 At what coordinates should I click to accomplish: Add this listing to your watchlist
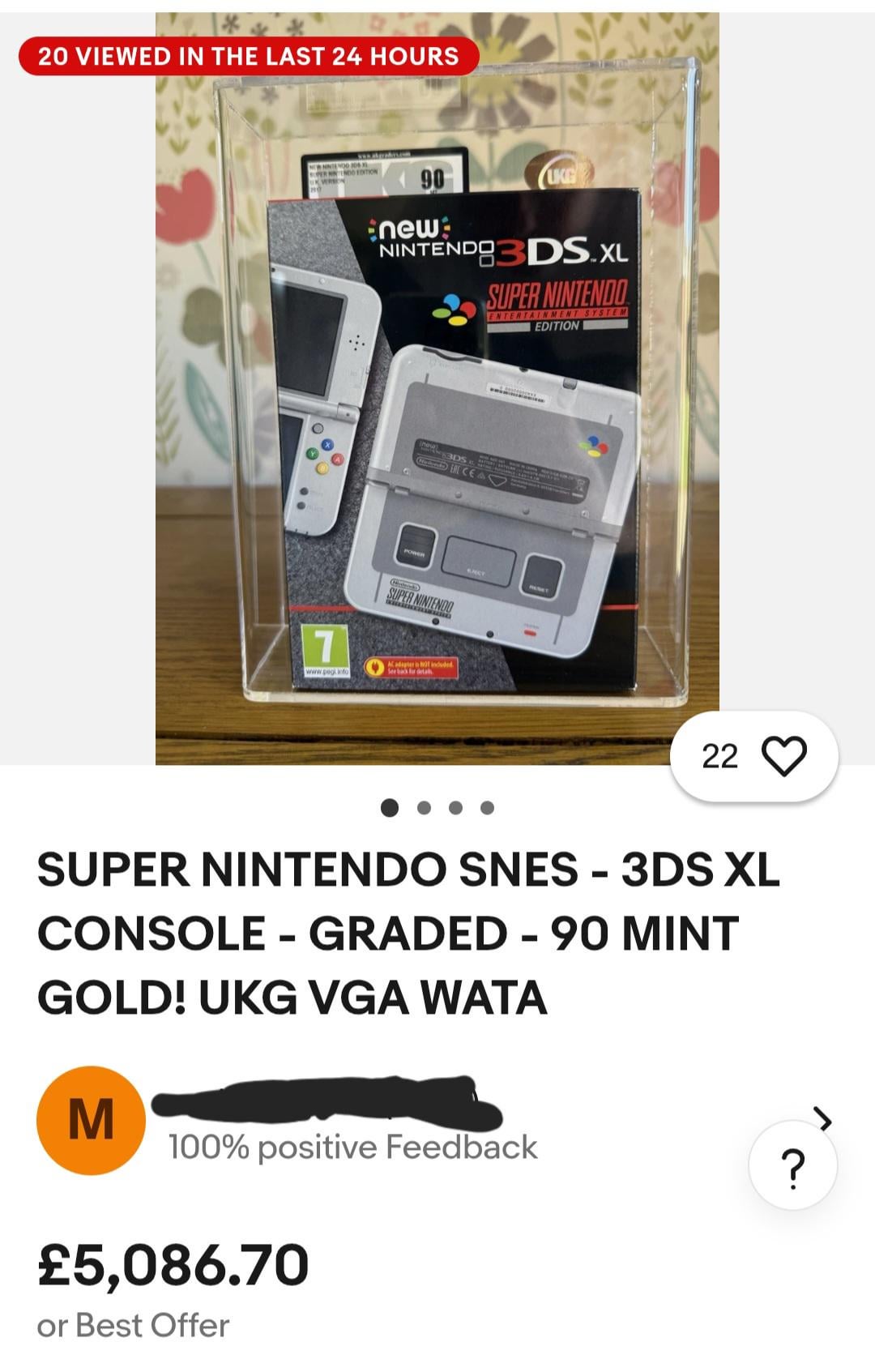pos(784,756)
